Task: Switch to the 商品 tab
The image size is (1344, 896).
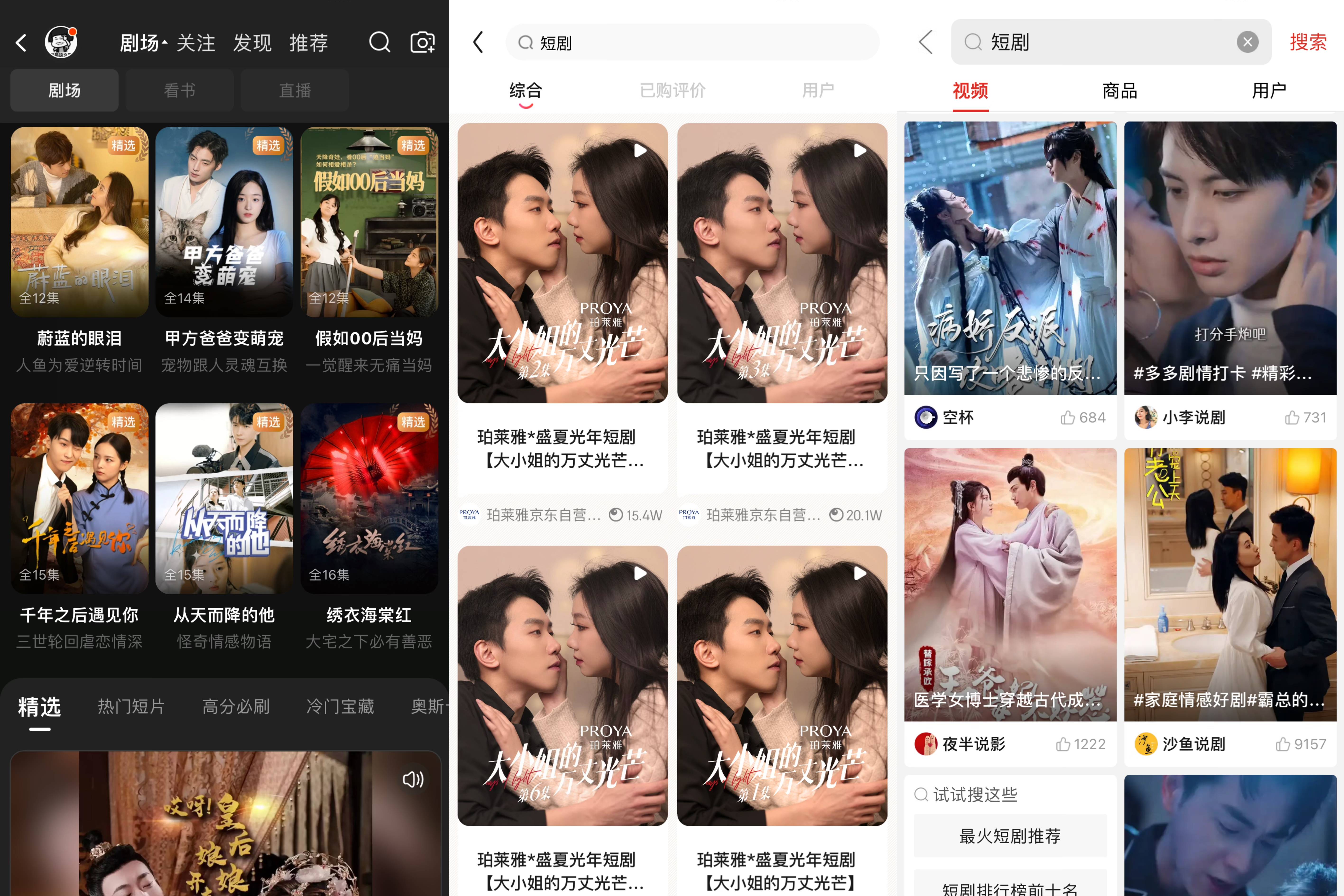Action: pos(1119,91)
